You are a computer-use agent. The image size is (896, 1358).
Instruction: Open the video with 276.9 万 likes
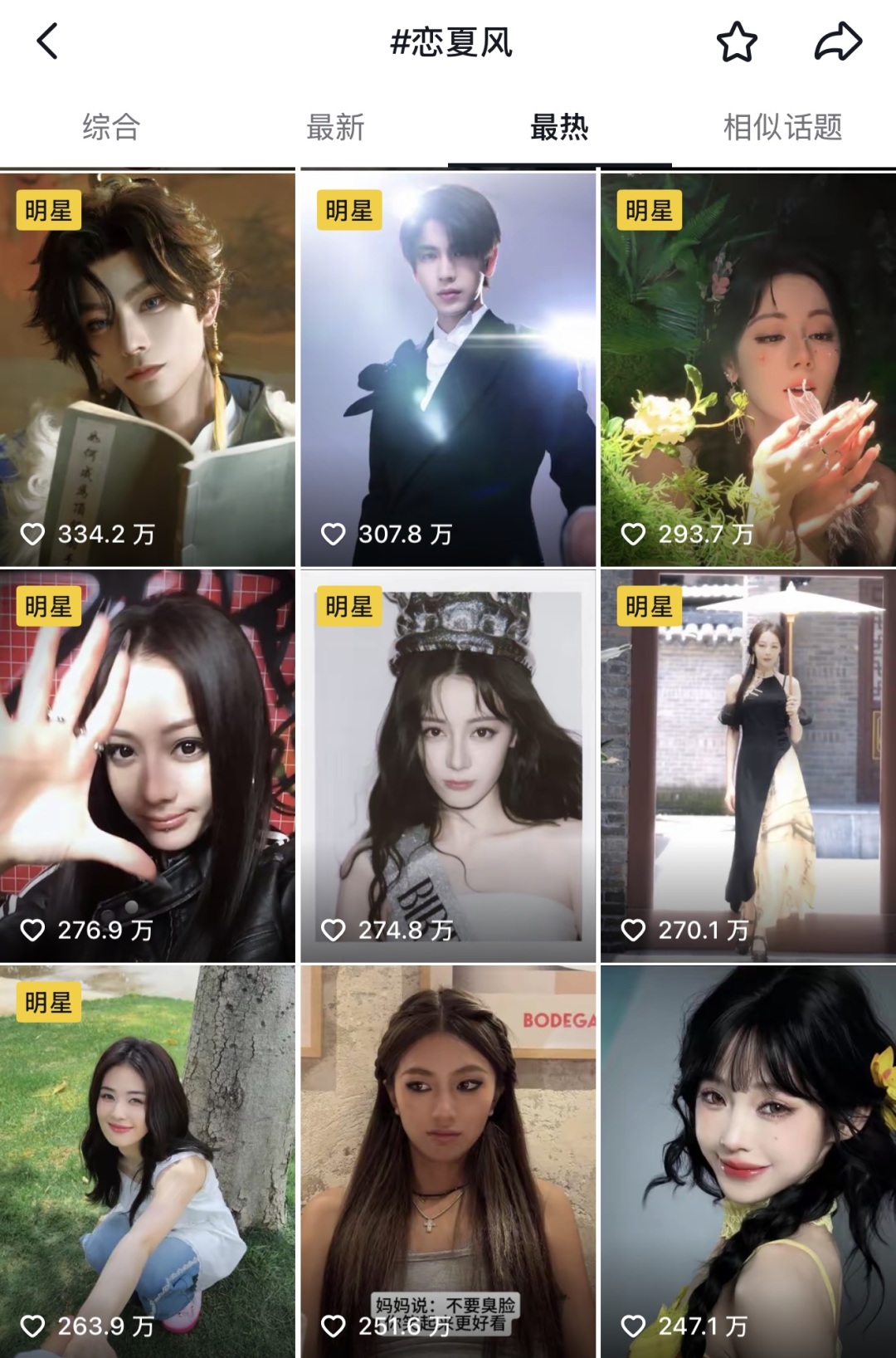[x=148, y=765]
